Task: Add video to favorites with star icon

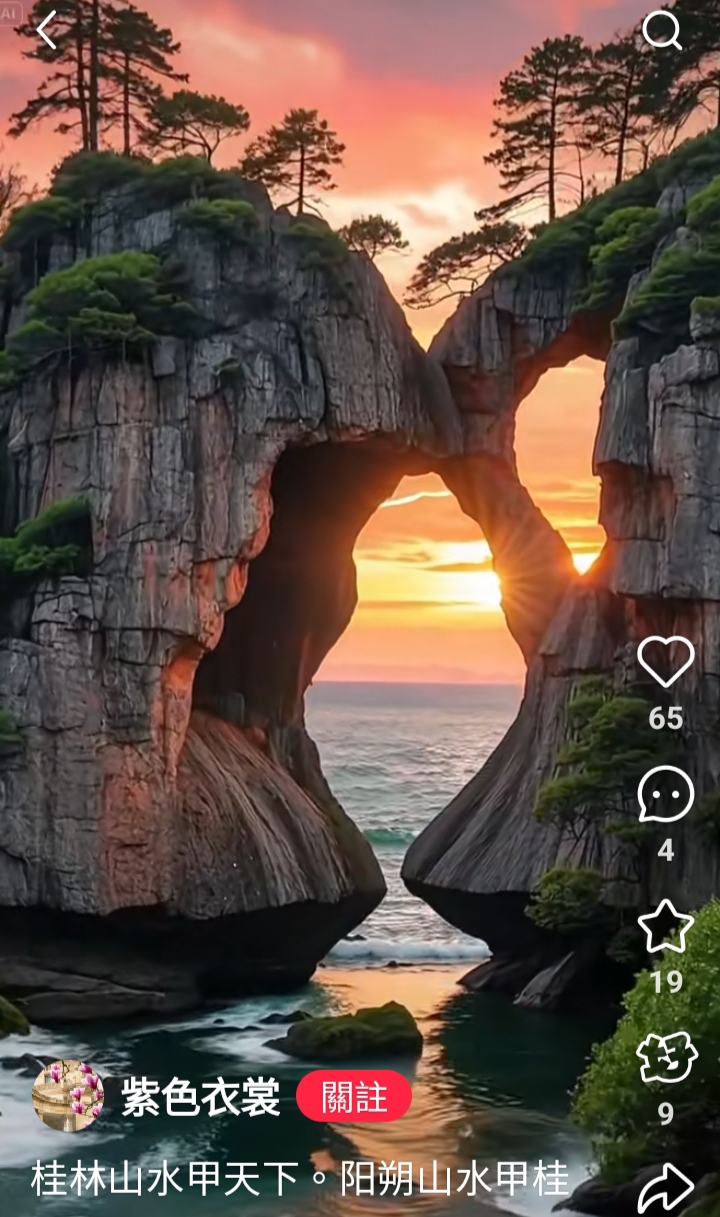Action: 666,926
